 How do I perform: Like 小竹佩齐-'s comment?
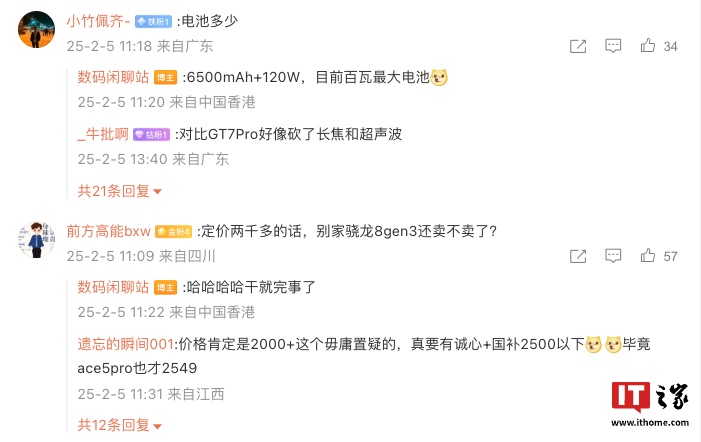click(649, 46)
